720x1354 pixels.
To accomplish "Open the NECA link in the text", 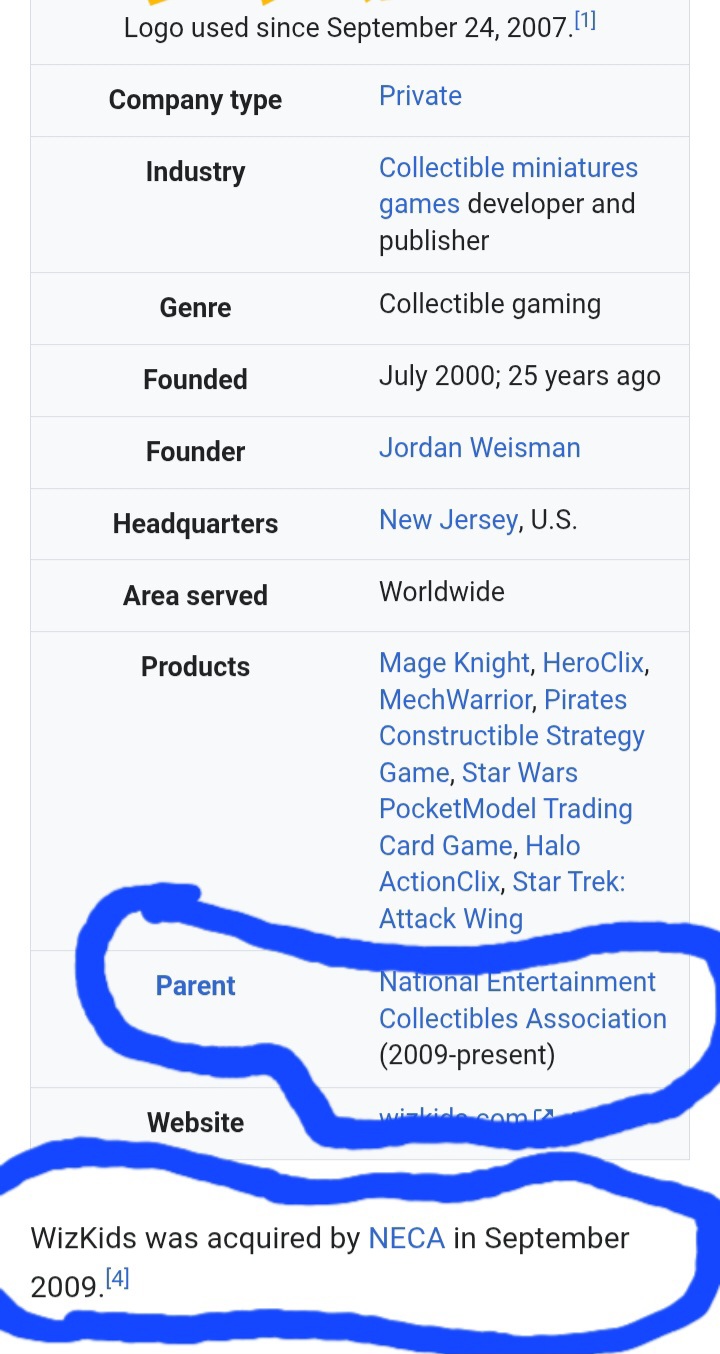I will point(406,1238).
